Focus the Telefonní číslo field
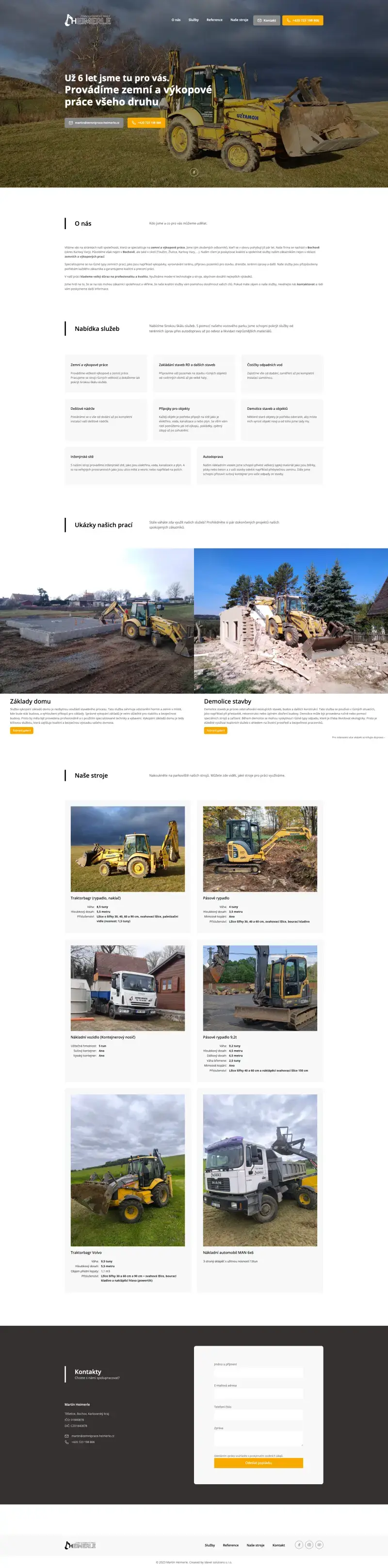The height and width of the screenshot is (1568, 388). [x=258, y=1414]
